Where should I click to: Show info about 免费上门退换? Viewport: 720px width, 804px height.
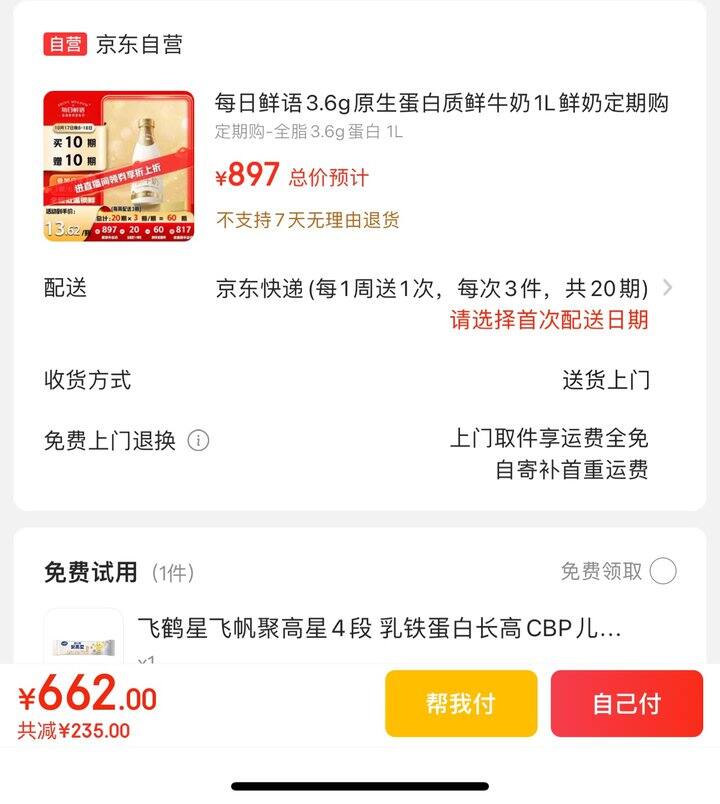[199, 441]
